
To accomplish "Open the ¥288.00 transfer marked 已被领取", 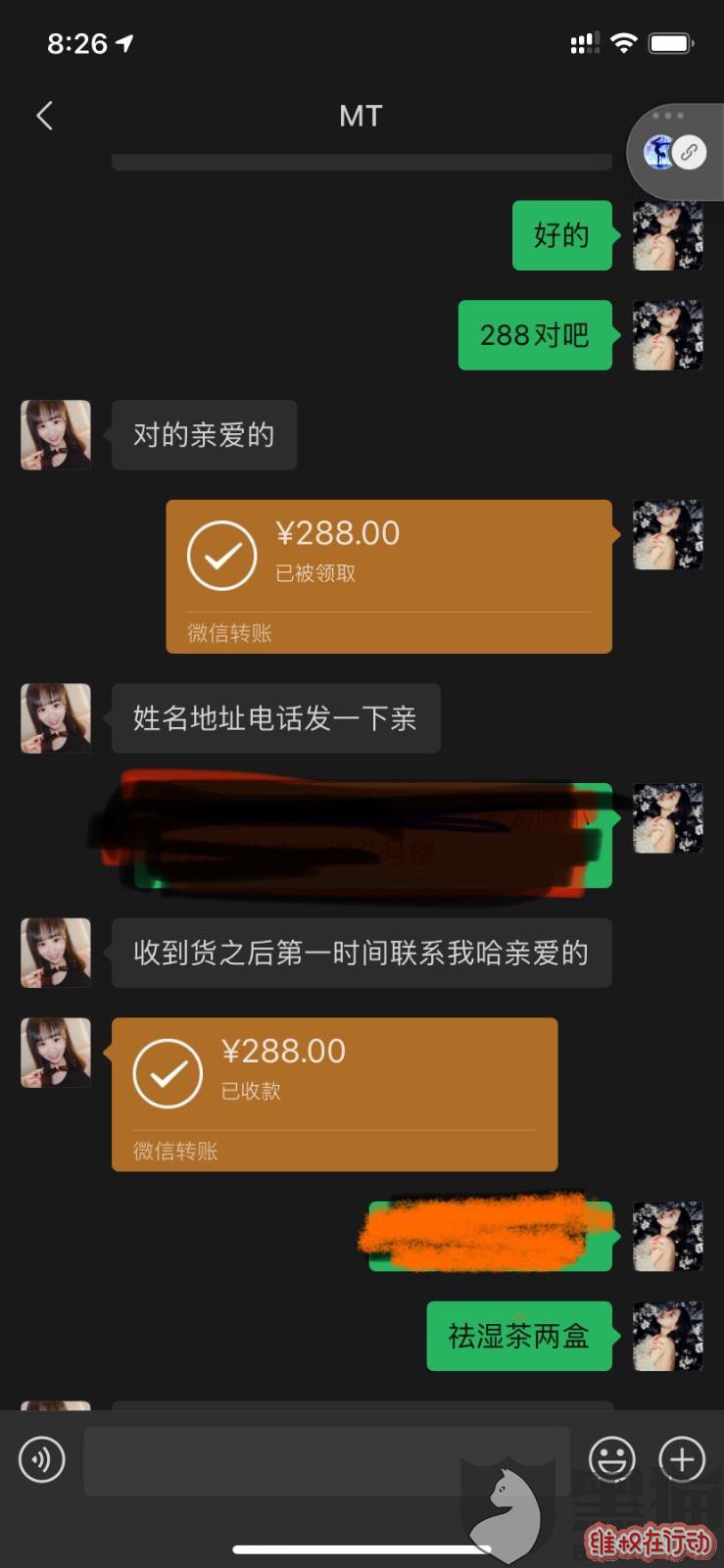I will pos(388,576).
